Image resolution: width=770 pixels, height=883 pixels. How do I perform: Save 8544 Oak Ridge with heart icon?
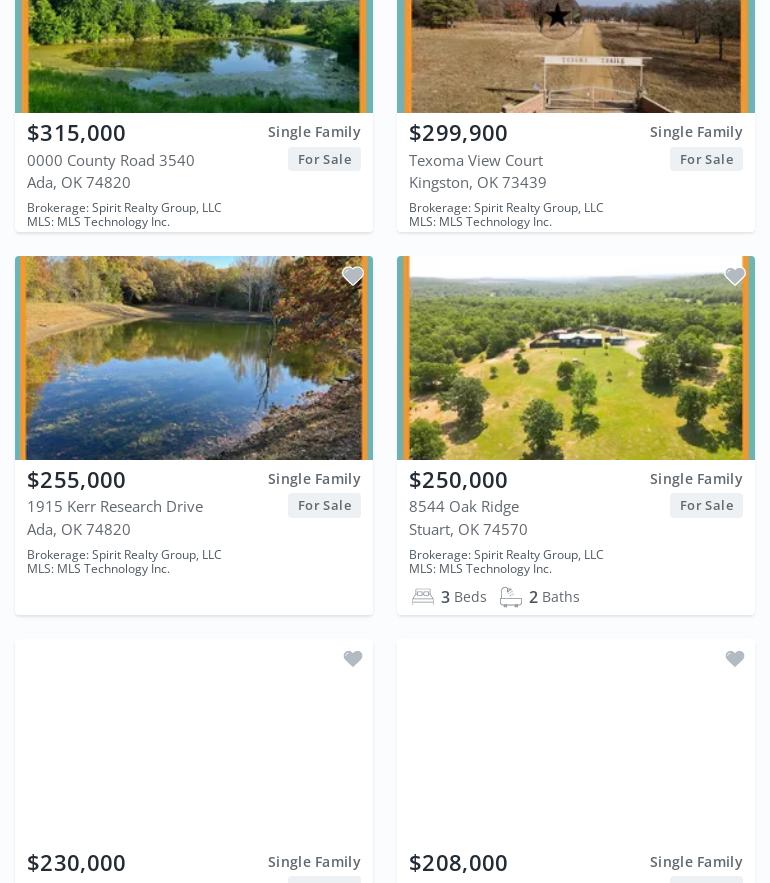(x=735, y=276)
